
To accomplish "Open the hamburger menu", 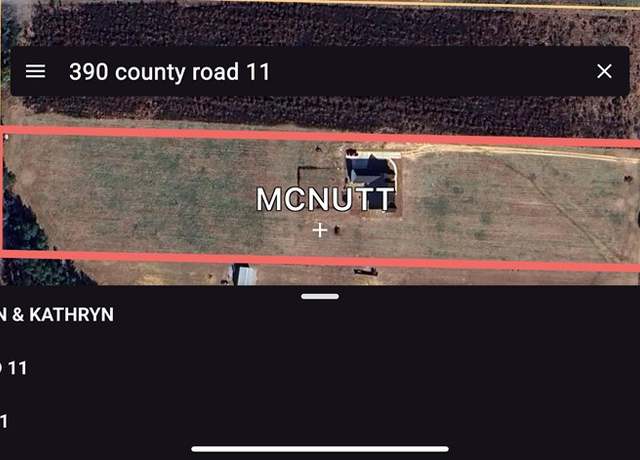I will pyautogui.click(x=36, y=71).
